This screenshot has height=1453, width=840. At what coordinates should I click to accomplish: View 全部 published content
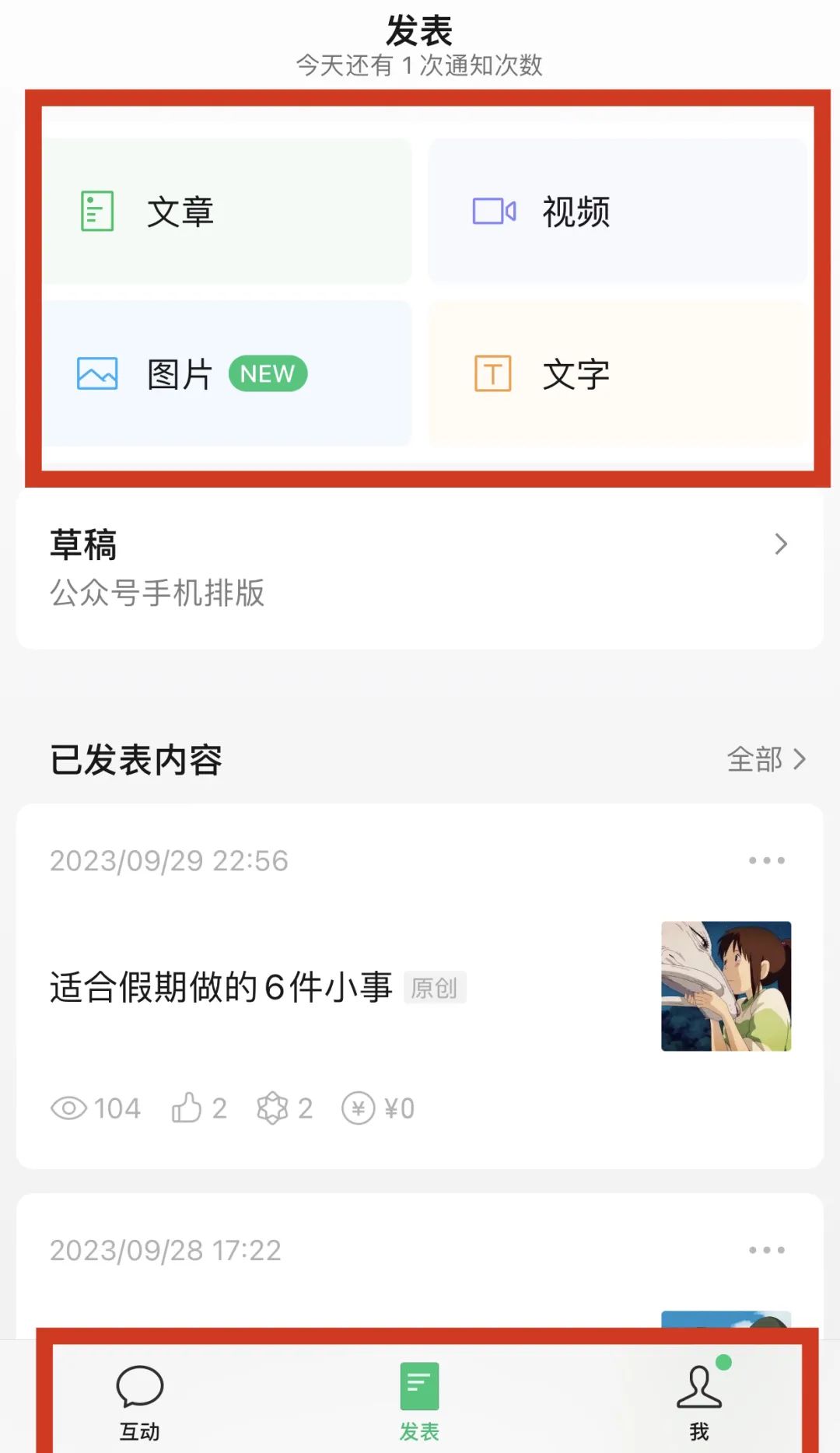(765, 759)
